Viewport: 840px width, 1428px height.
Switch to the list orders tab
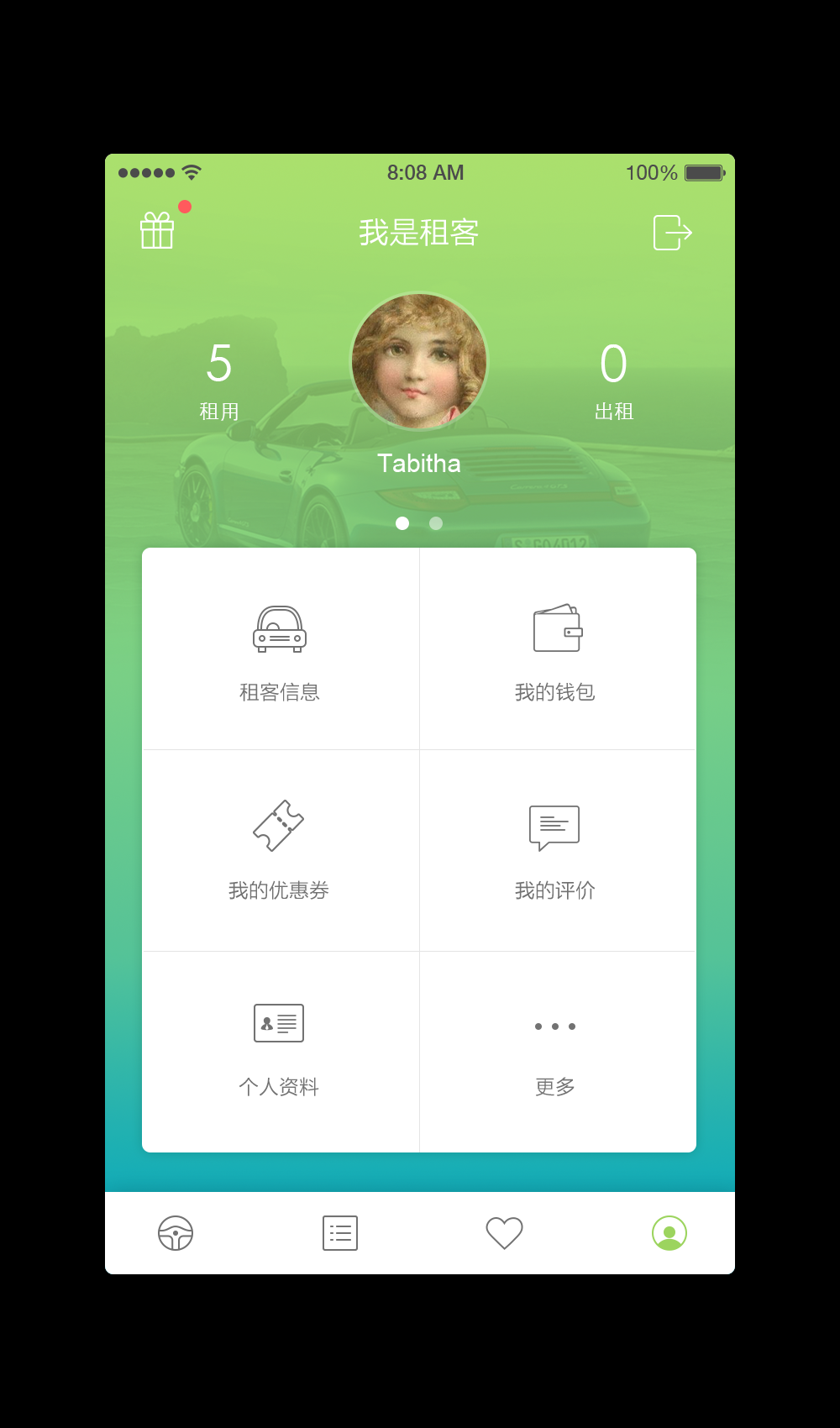340,1233
